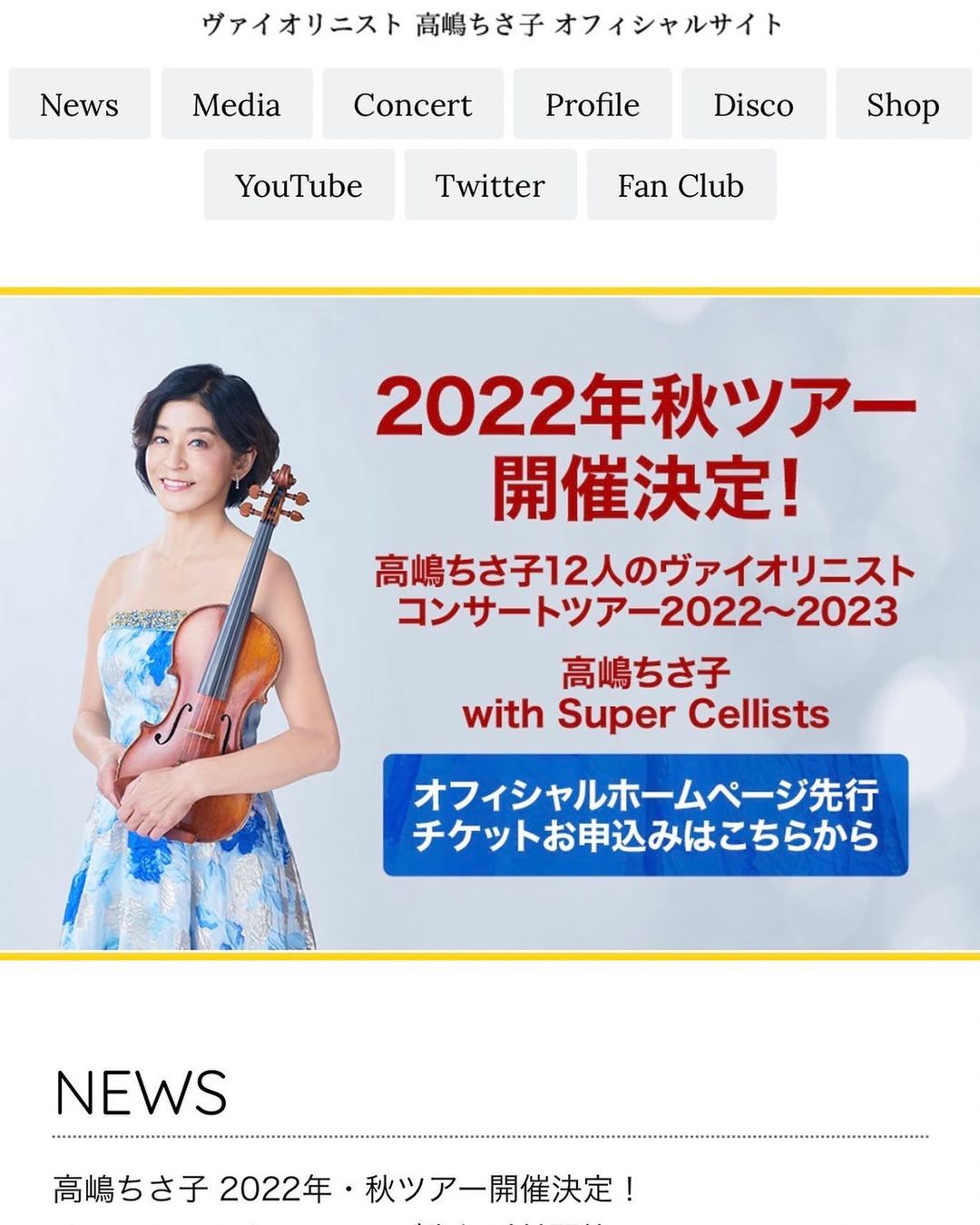Open the News section

(x=79, y=104)
